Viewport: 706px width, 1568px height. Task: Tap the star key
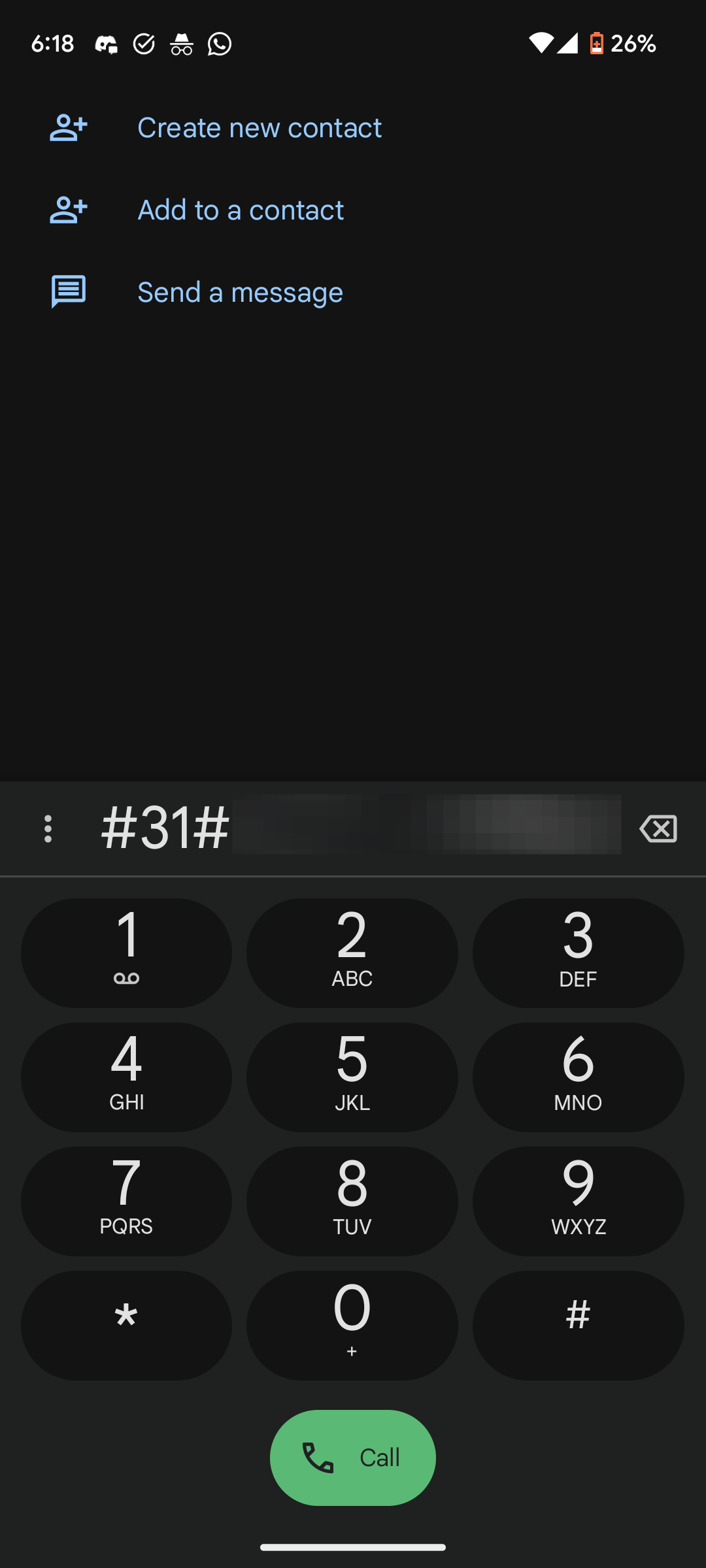126,1325
